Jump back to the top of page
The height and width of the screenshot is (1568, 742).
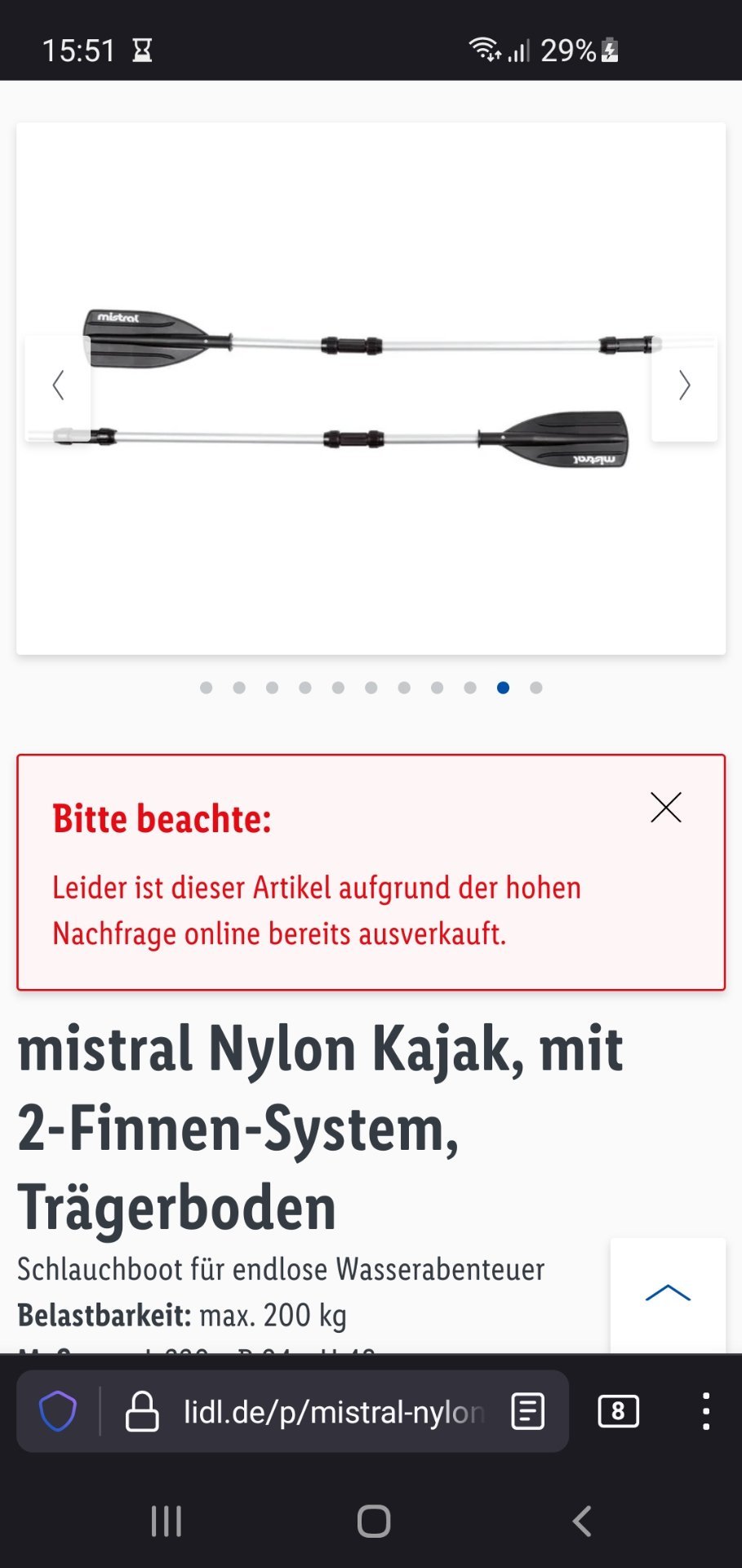point(668,1294)
